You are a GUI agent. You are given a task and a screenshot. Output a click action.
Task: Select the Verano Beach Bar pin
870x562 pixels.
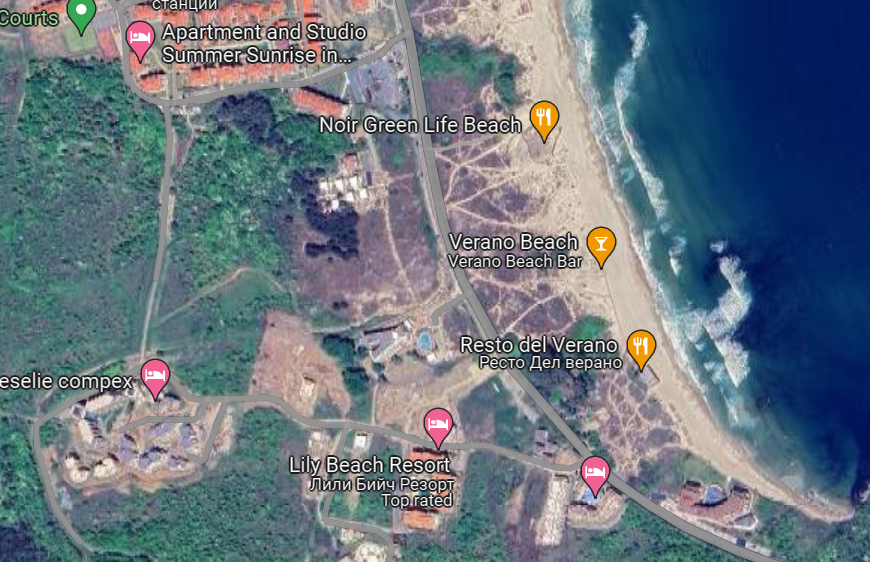pyautogui.click(x=601, y=245)
